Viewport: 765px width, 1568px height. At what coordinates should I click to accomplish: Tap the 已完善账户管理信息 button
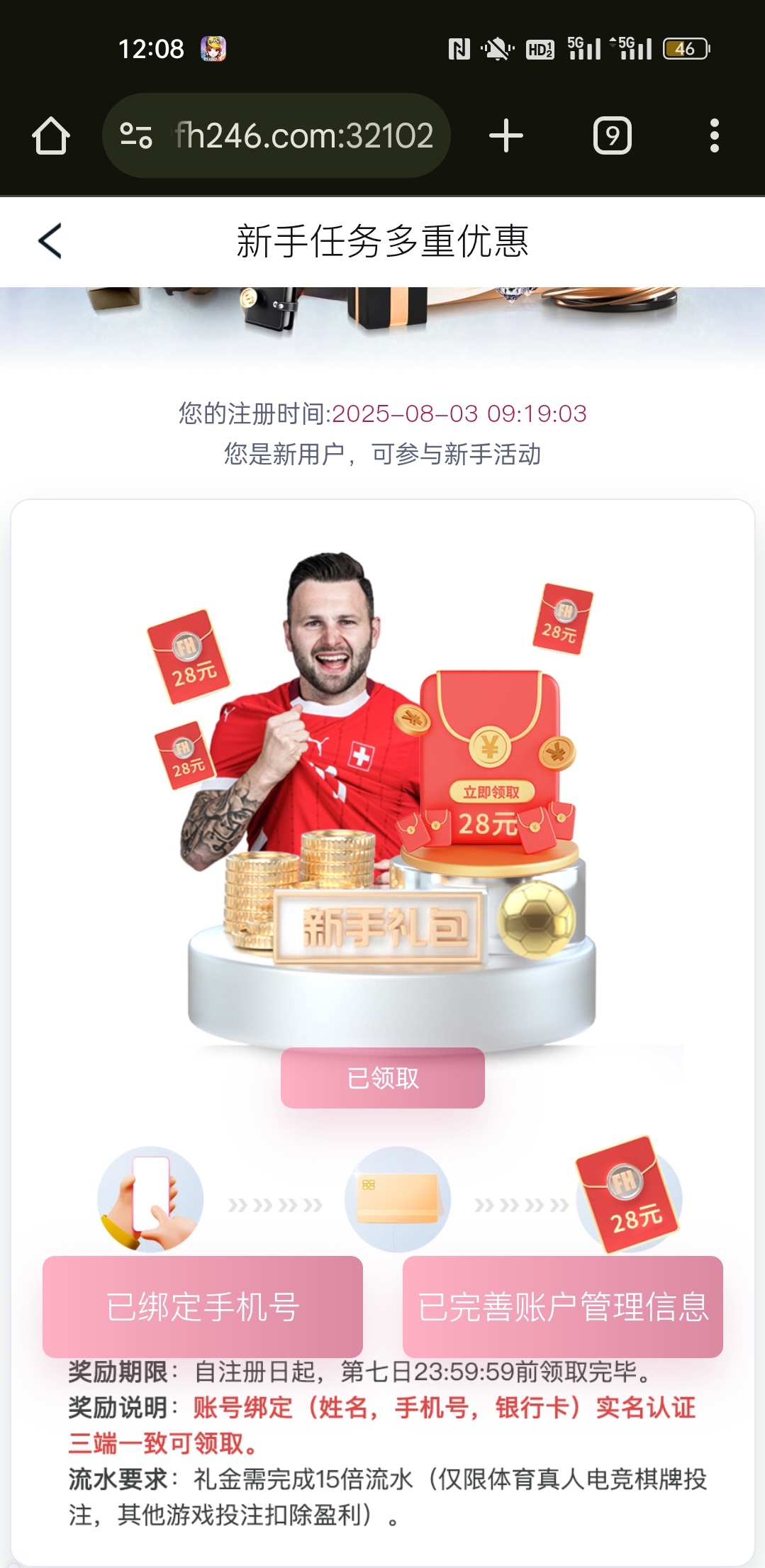562,1306
